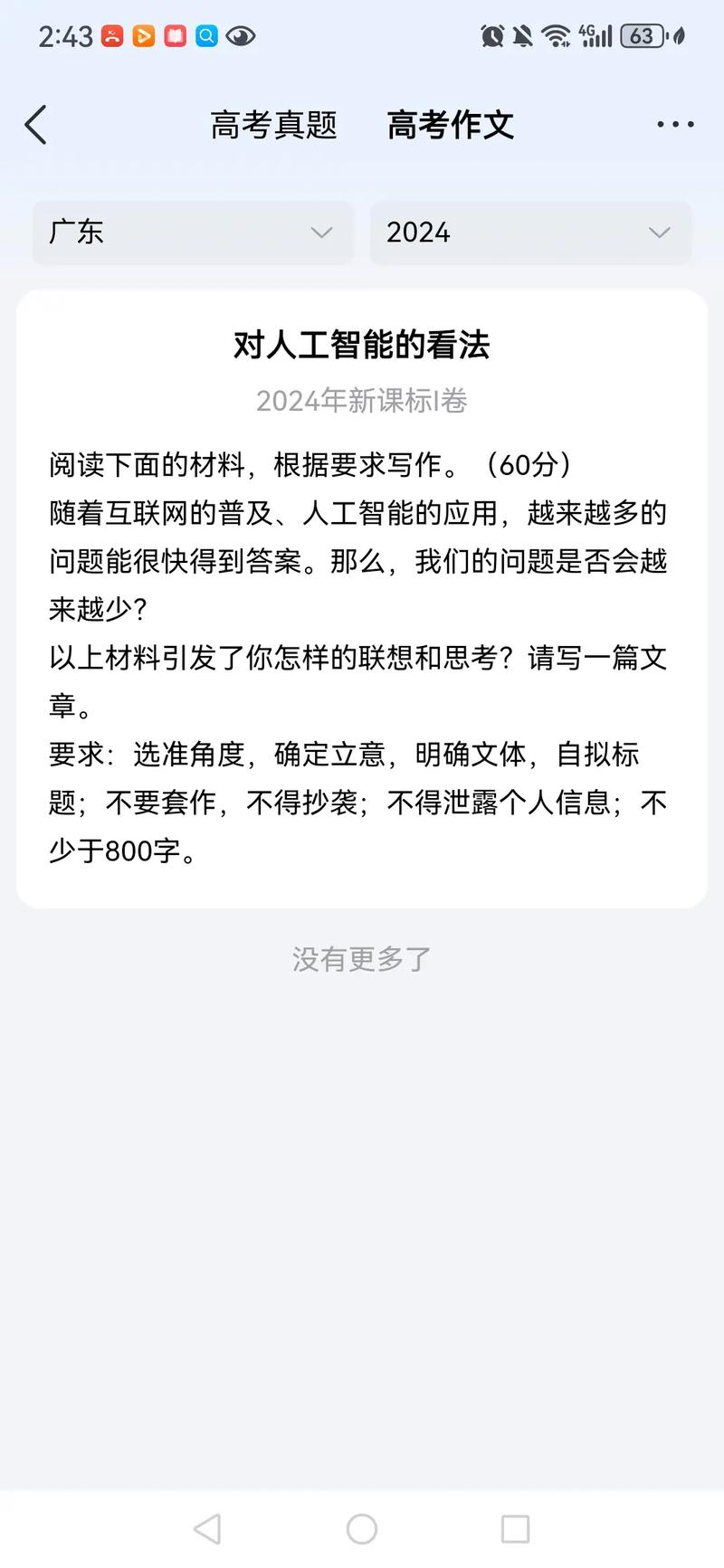The image size is (724, 1568).
Task: Switch to the 高考真题 tab
Action: (273, 125)
